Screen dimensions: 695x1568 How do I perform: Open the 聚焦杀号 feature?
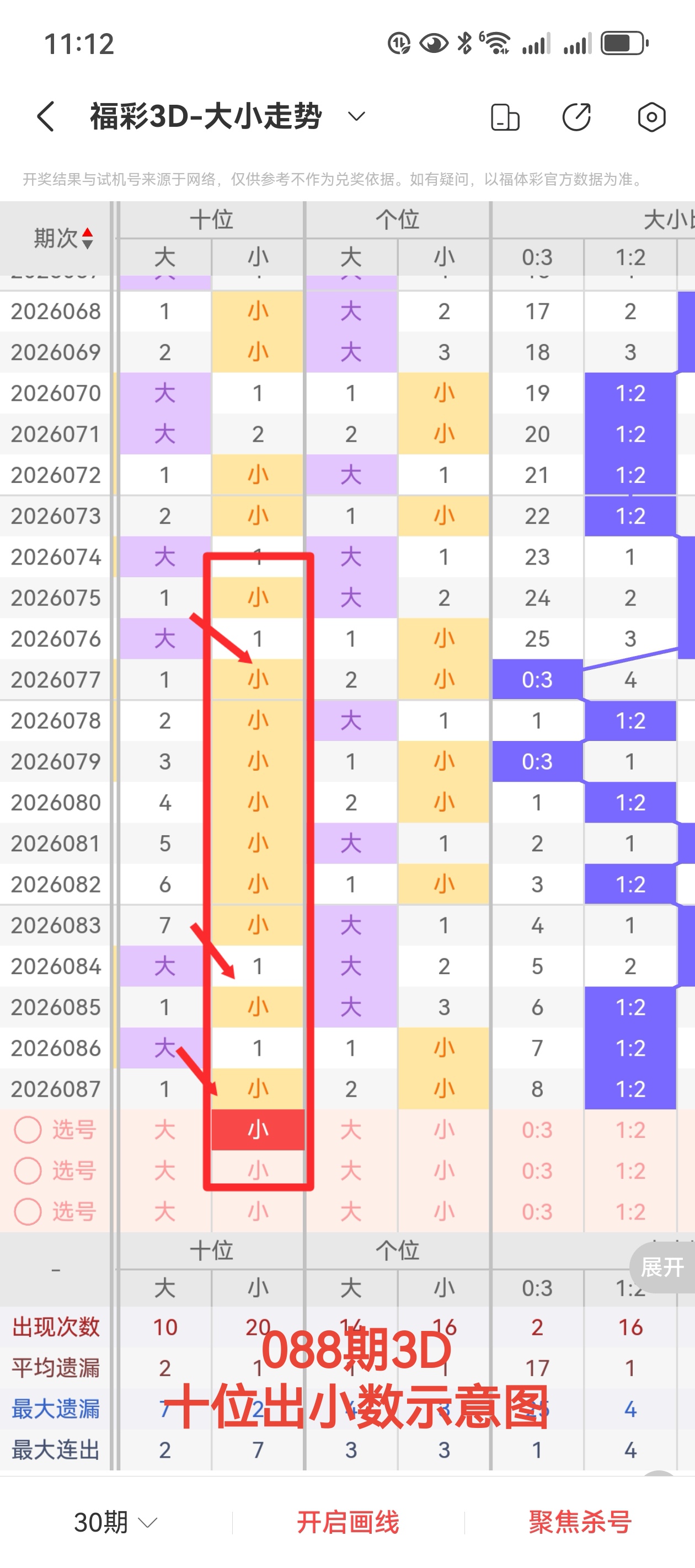click(580, 1522)
